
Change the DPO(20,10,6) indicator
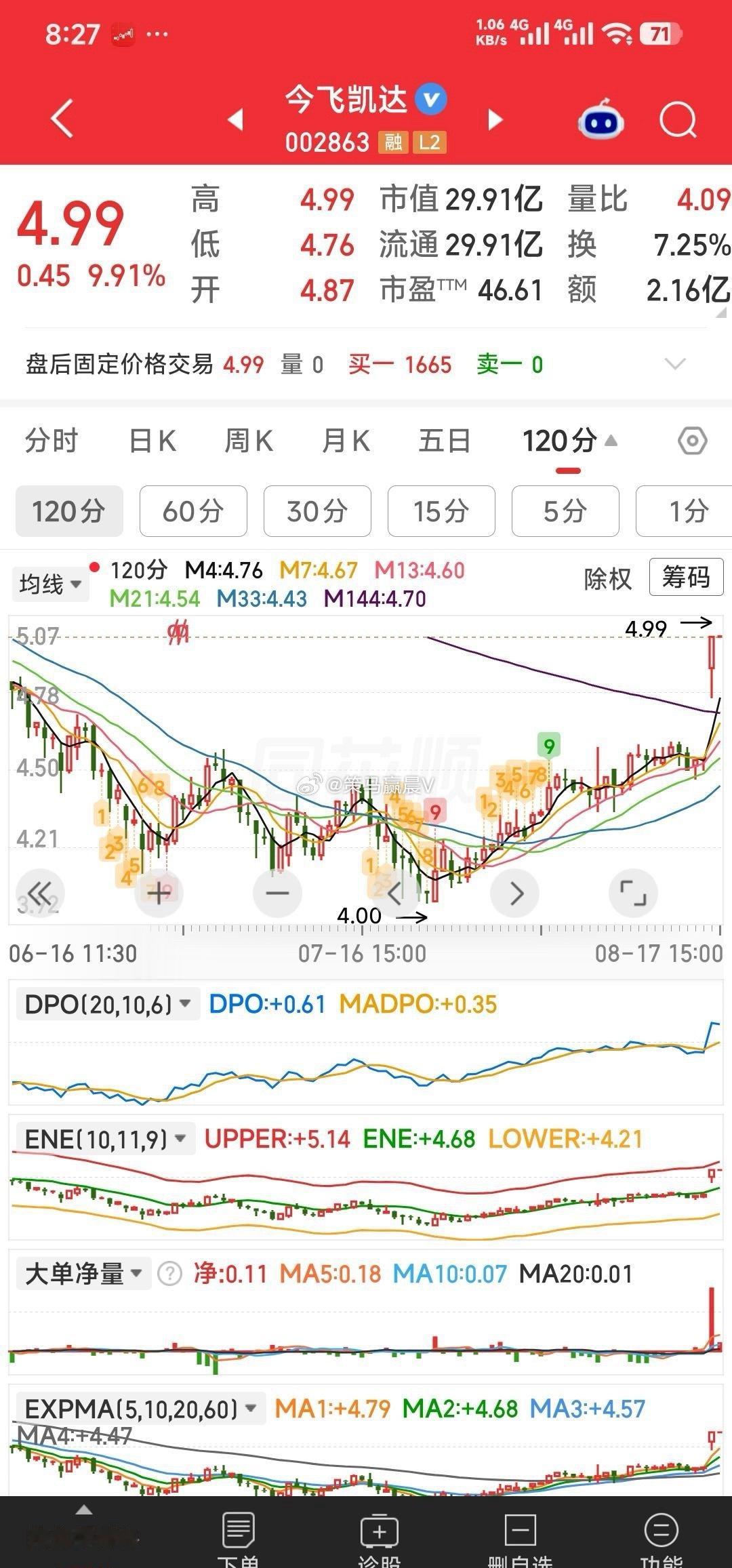pyautogui.click(x=108, y=1004)
